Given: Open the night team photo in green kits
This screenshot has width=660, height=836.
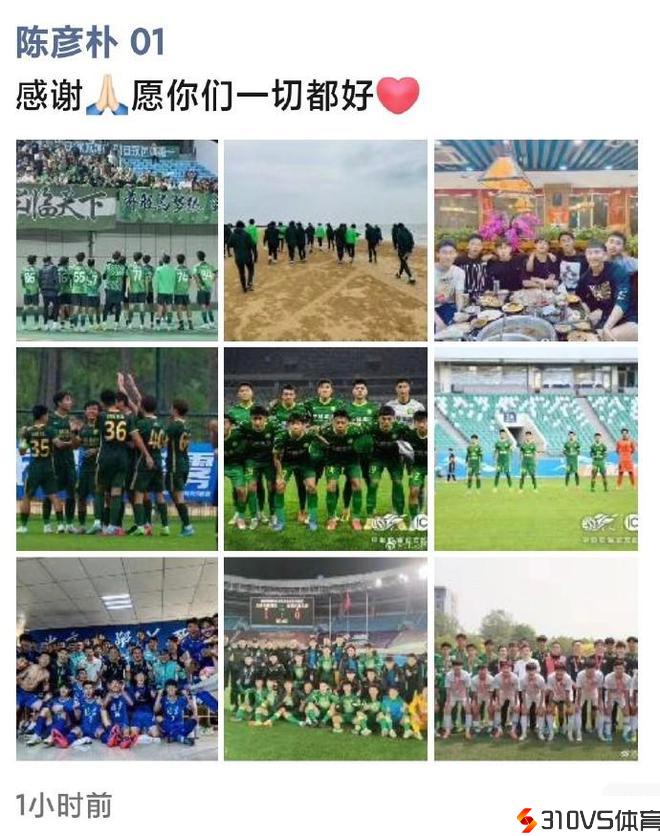Looking at the screenshot, I should [x=326, y=449].
